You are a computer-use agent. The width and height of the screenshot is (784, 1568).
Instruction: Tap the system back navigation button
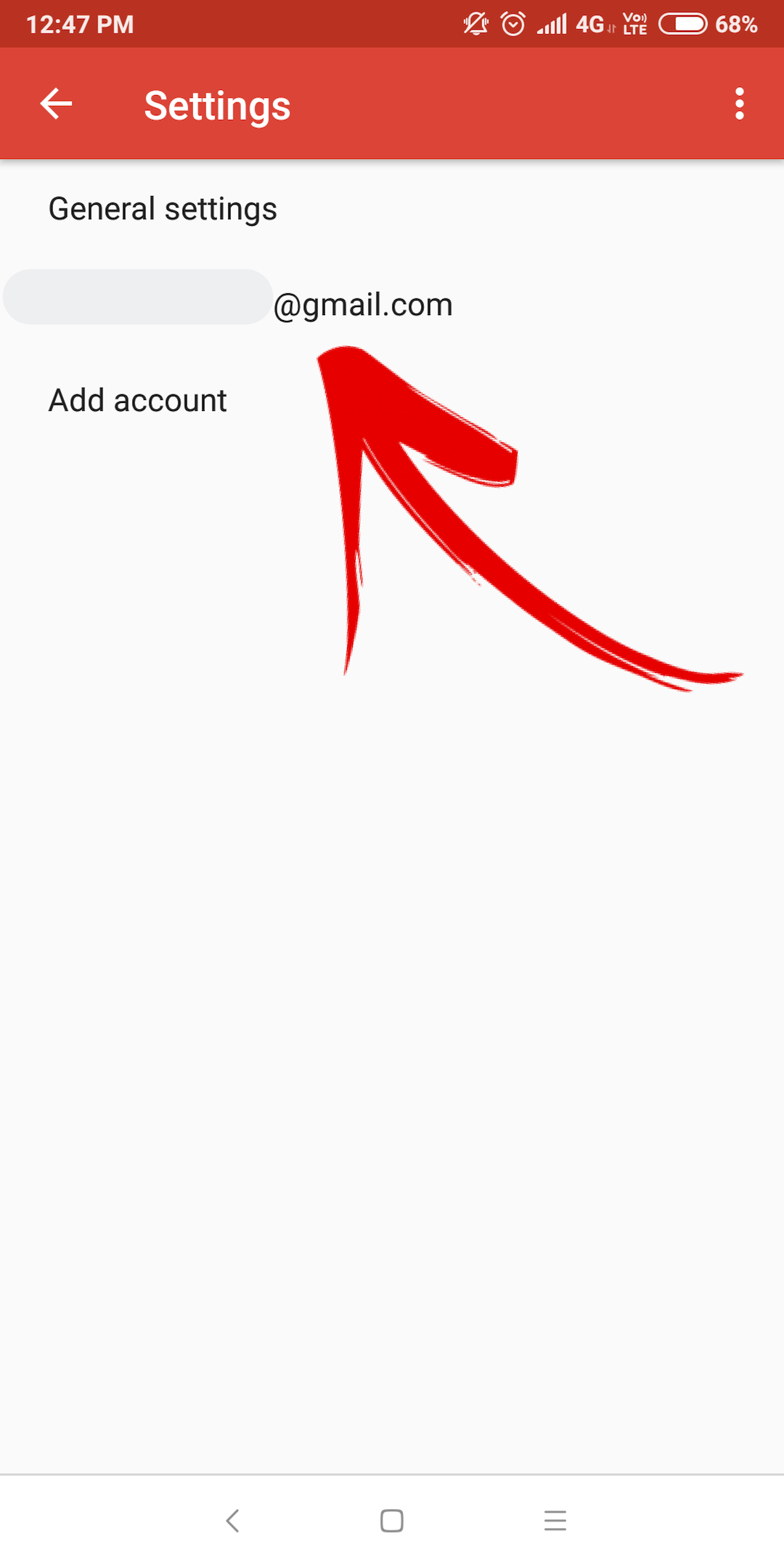pyautogui.click(x=232, y=1520)
